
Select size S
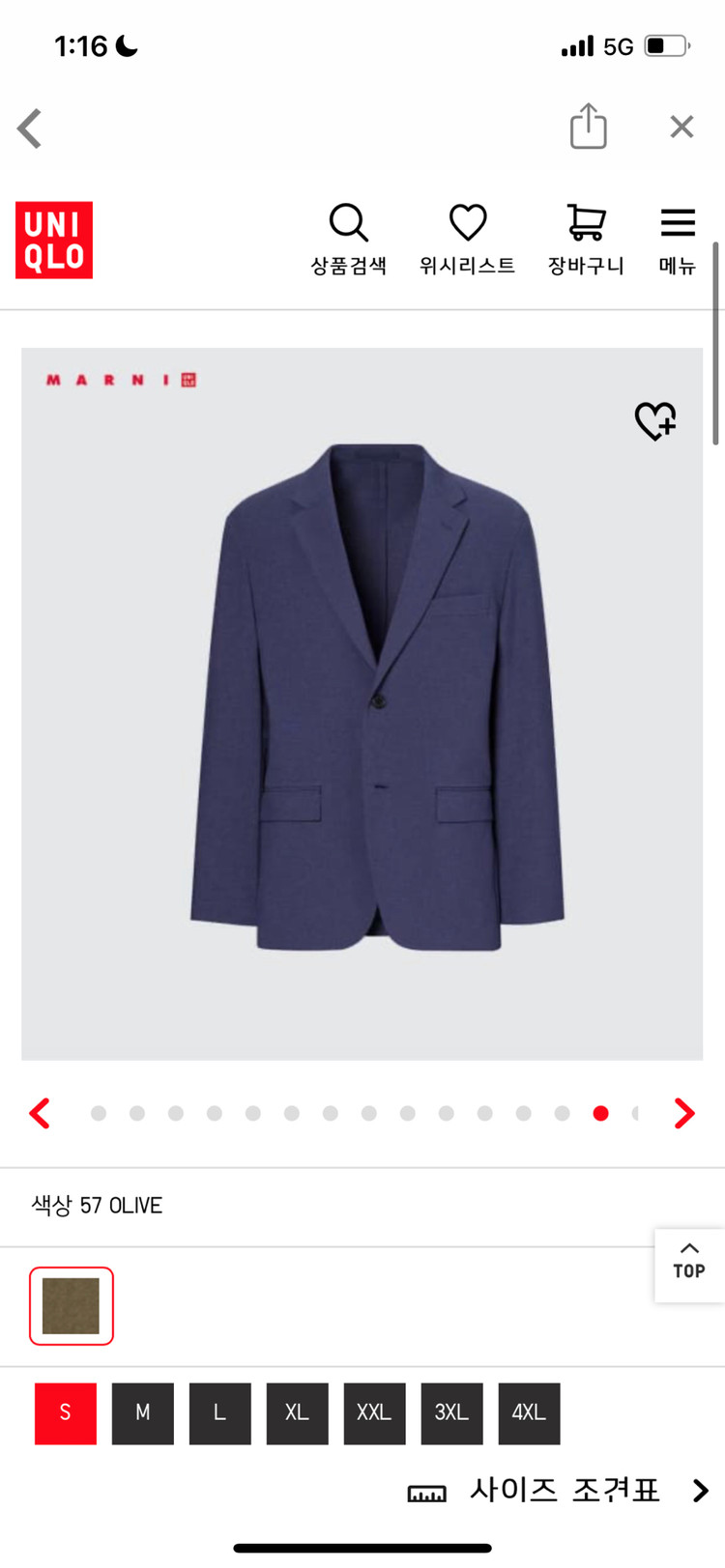pyautogui.click(x=66, y=1412)
